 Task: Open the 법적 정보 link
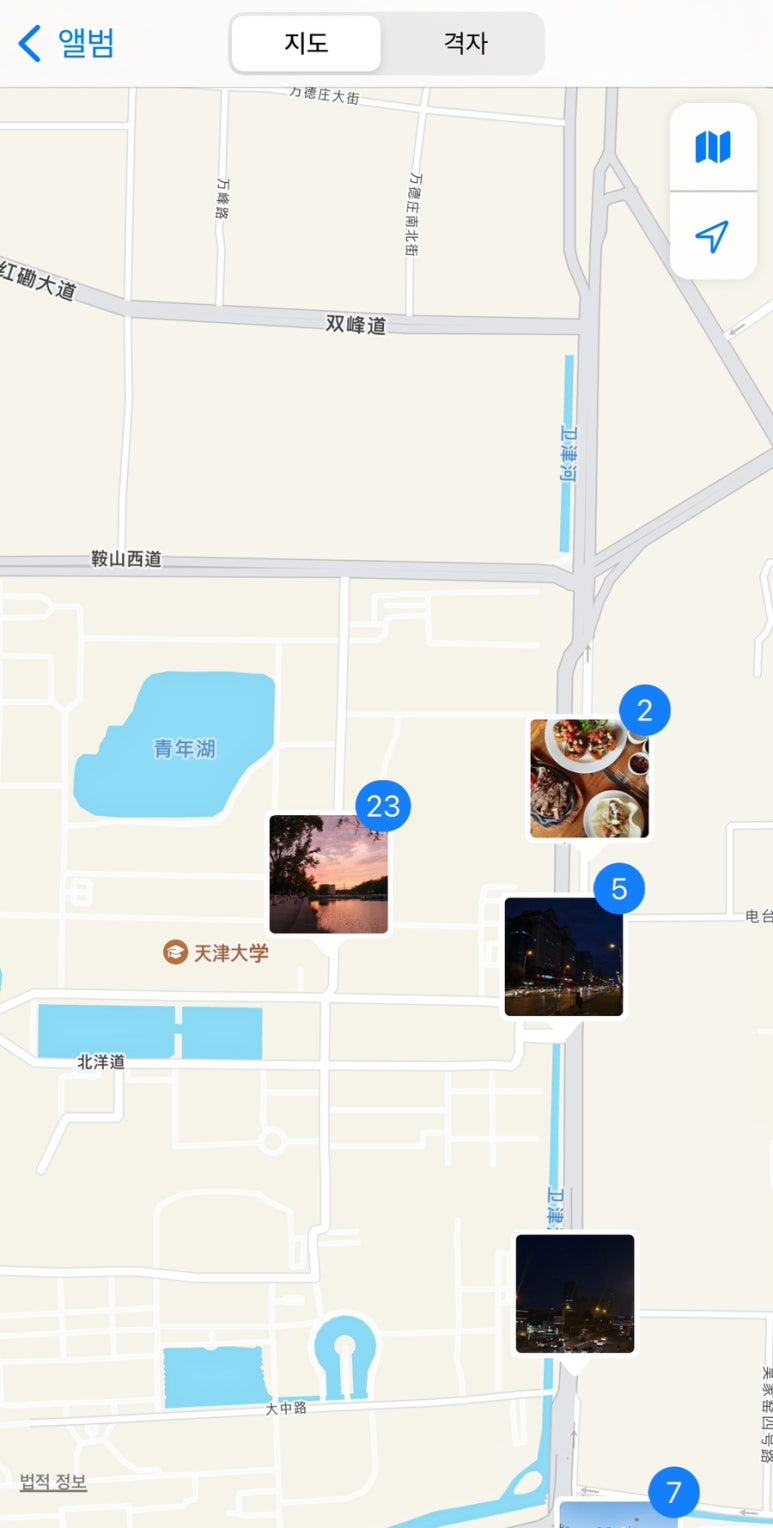pos(53,1482)
